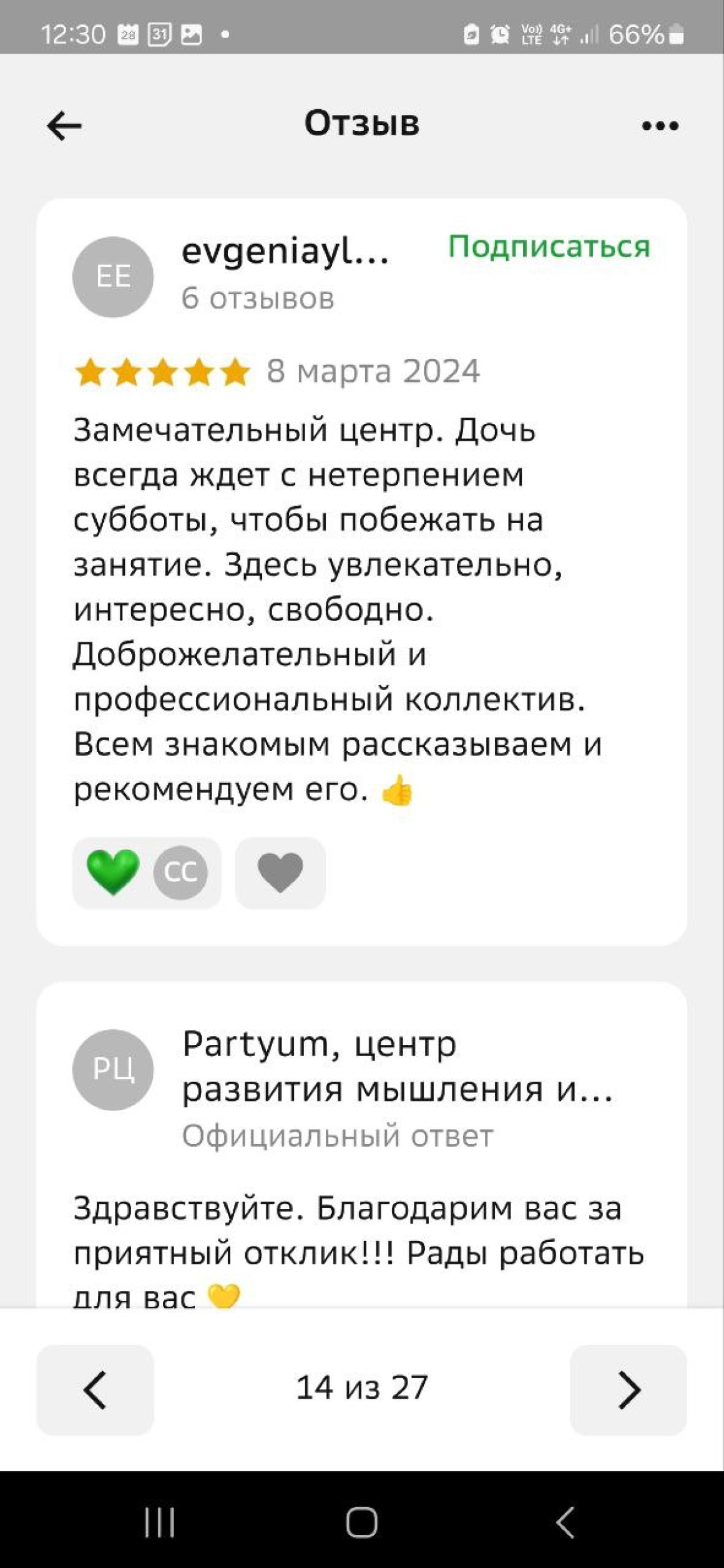The height and width of the screenshot is (1568, 724).
Task: Open Partyum official reply profile
Action: (113, 1069)
